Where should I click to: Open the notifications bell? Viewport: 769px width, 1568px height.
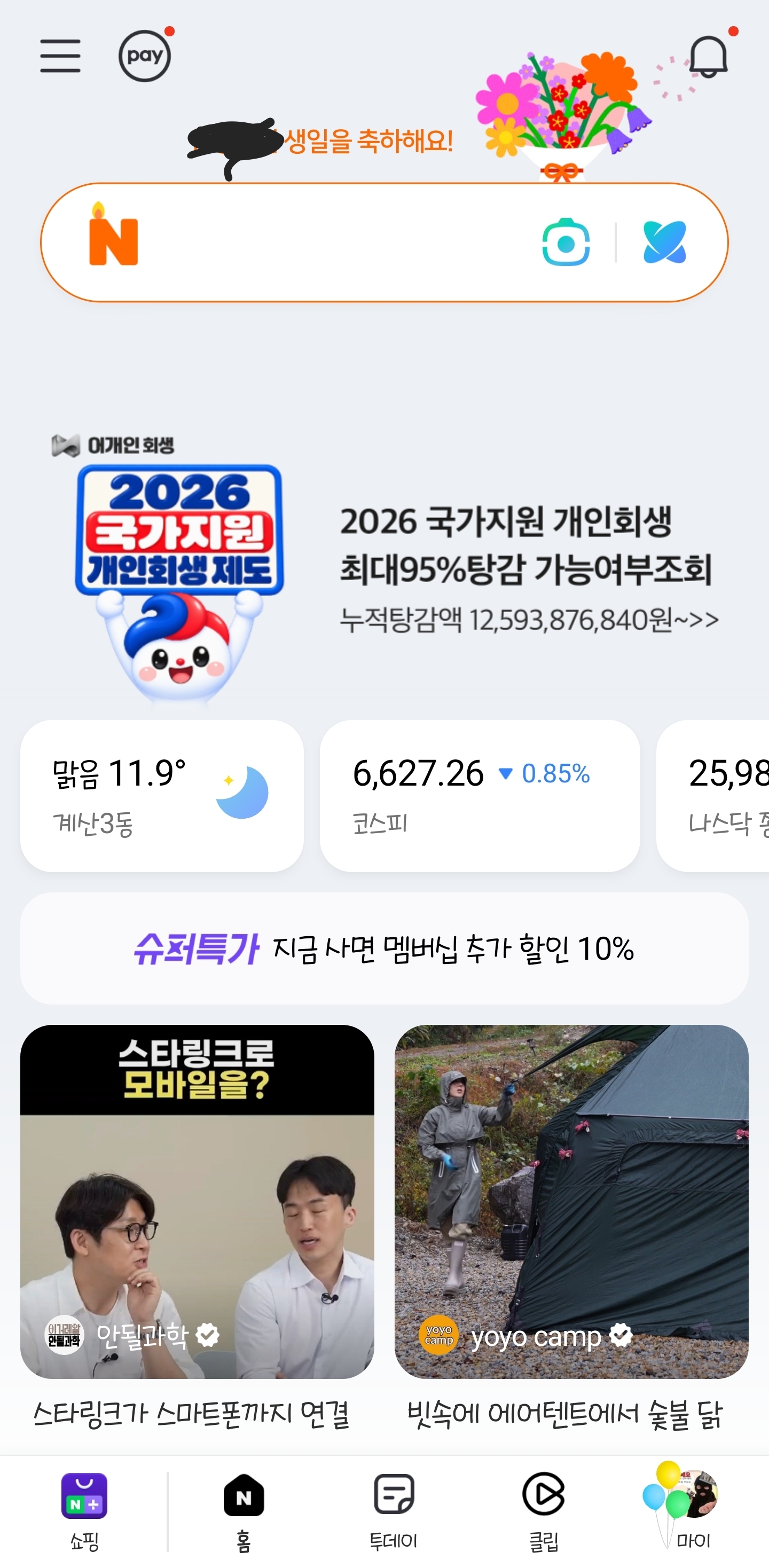tap(708, 56)
